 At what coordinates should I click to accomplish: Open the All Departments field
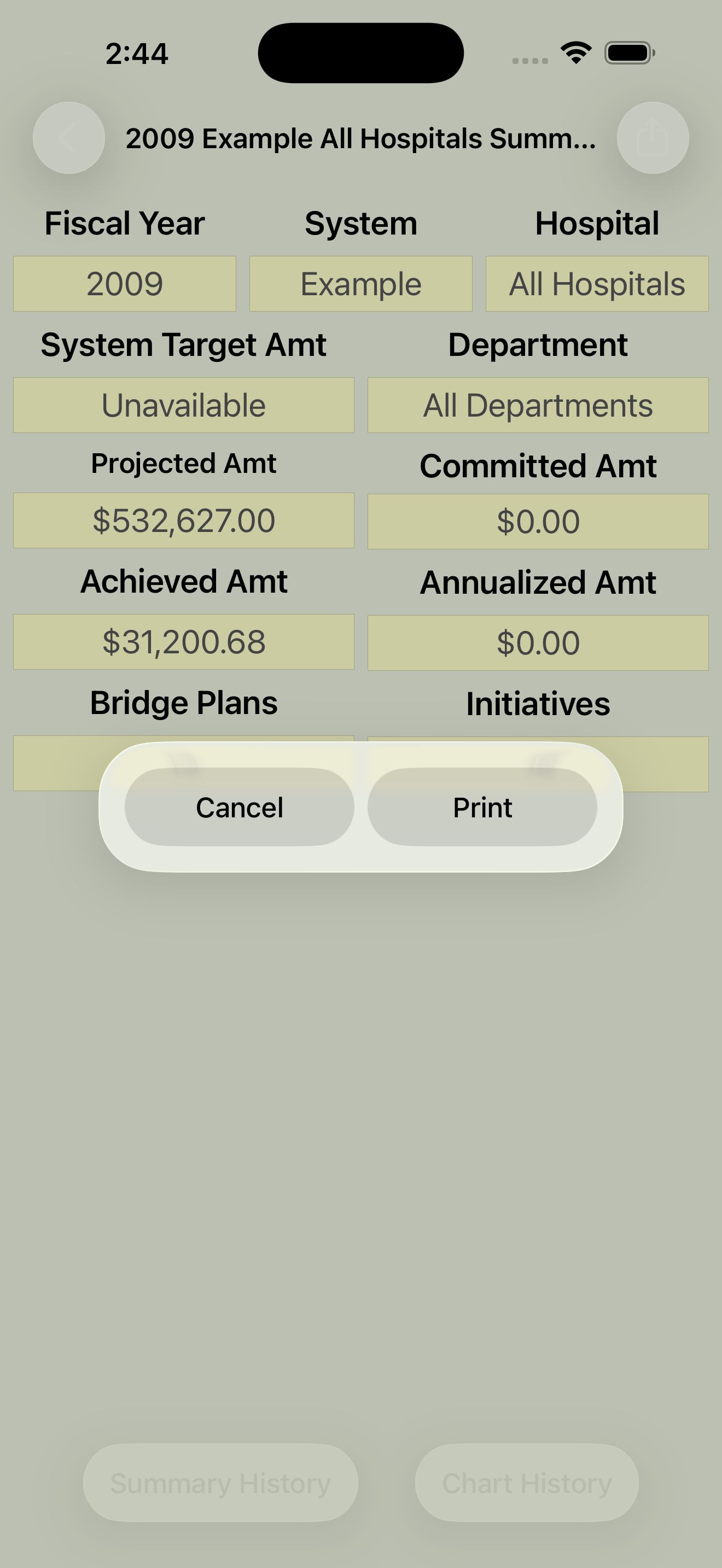pyautogui.click(x=538, y=405)
